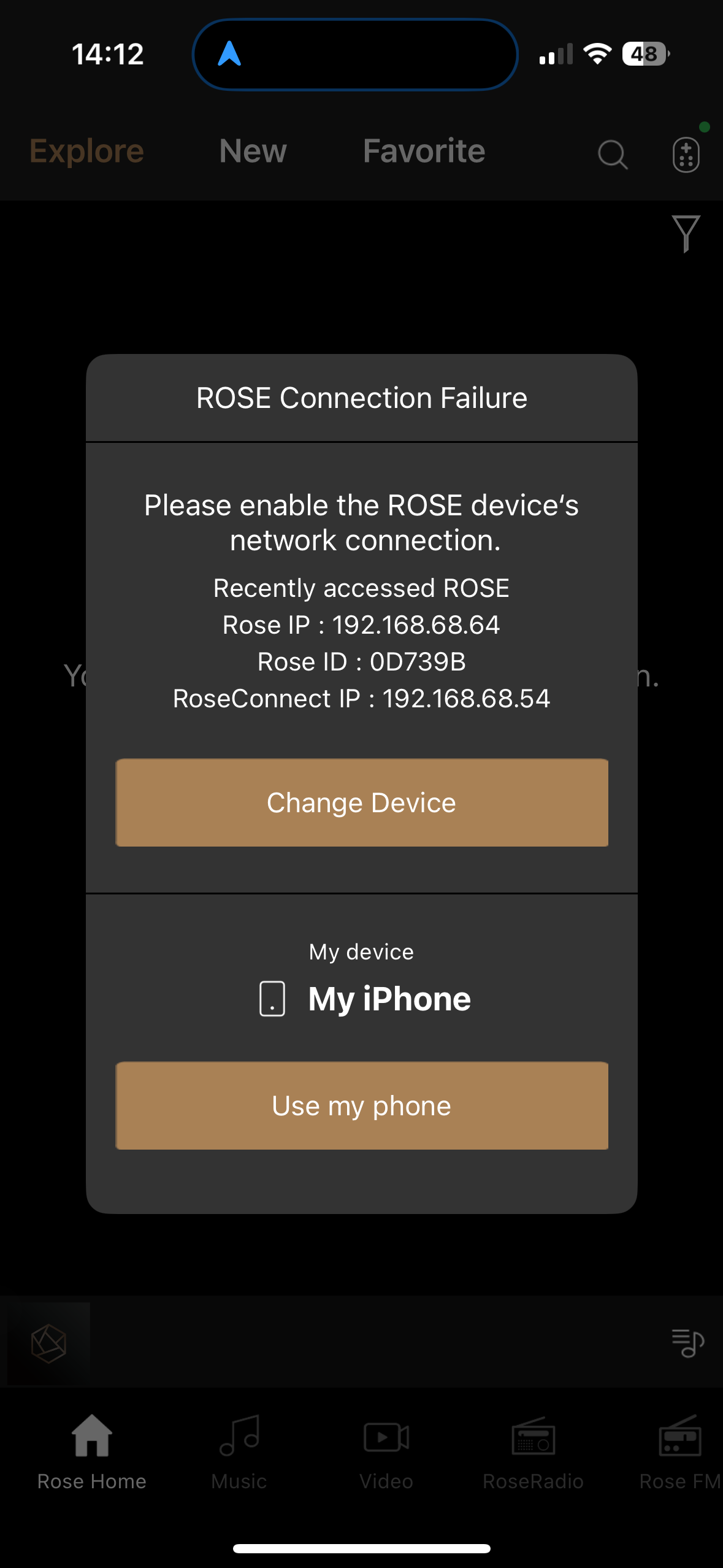Open the RoseRadio tab
Image resolution: width=723 pixels, height=1568 pixels.
tap(534, 1452)
